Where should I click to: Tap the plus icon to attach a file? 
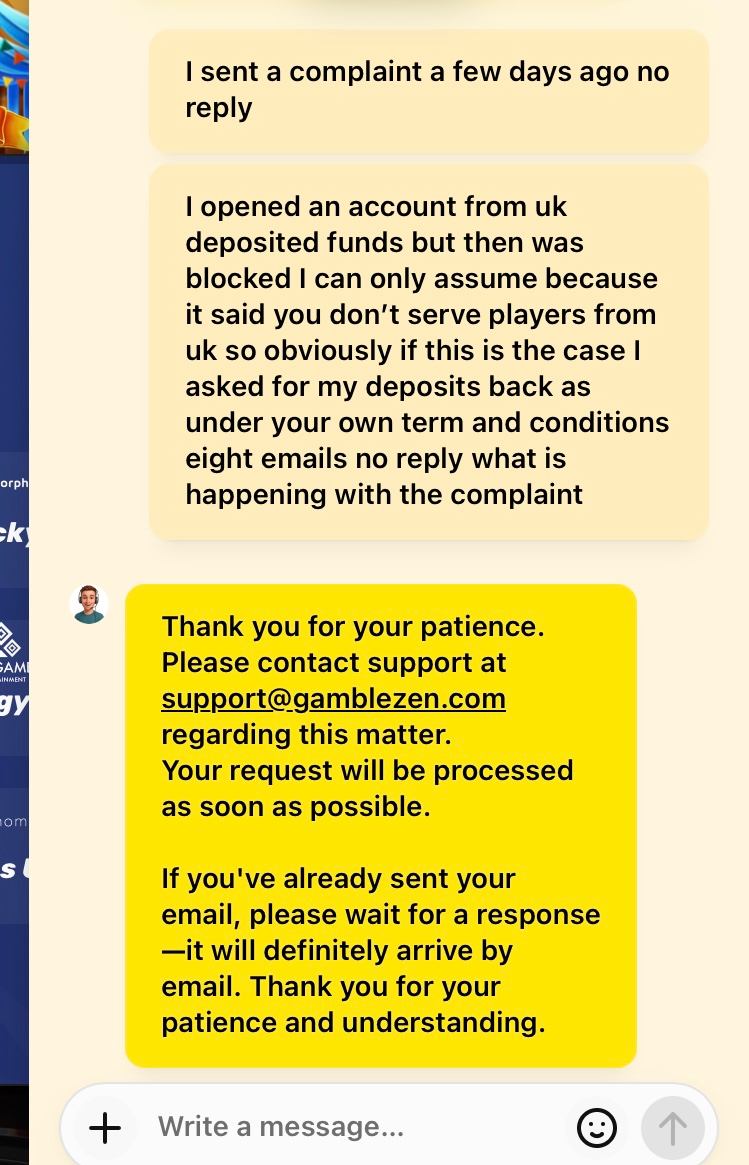coord(105,1128)
